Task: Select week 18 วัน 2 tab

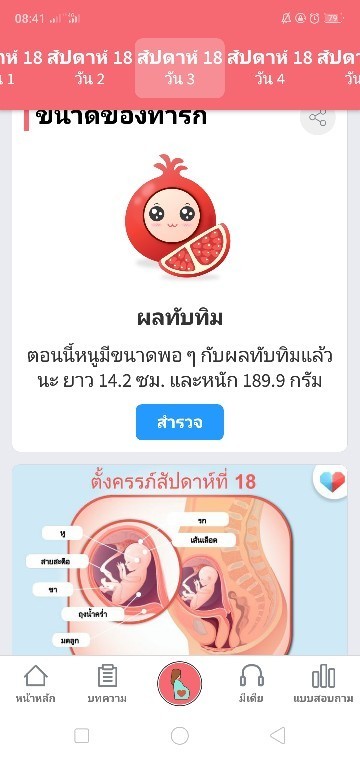Action: 90,68
